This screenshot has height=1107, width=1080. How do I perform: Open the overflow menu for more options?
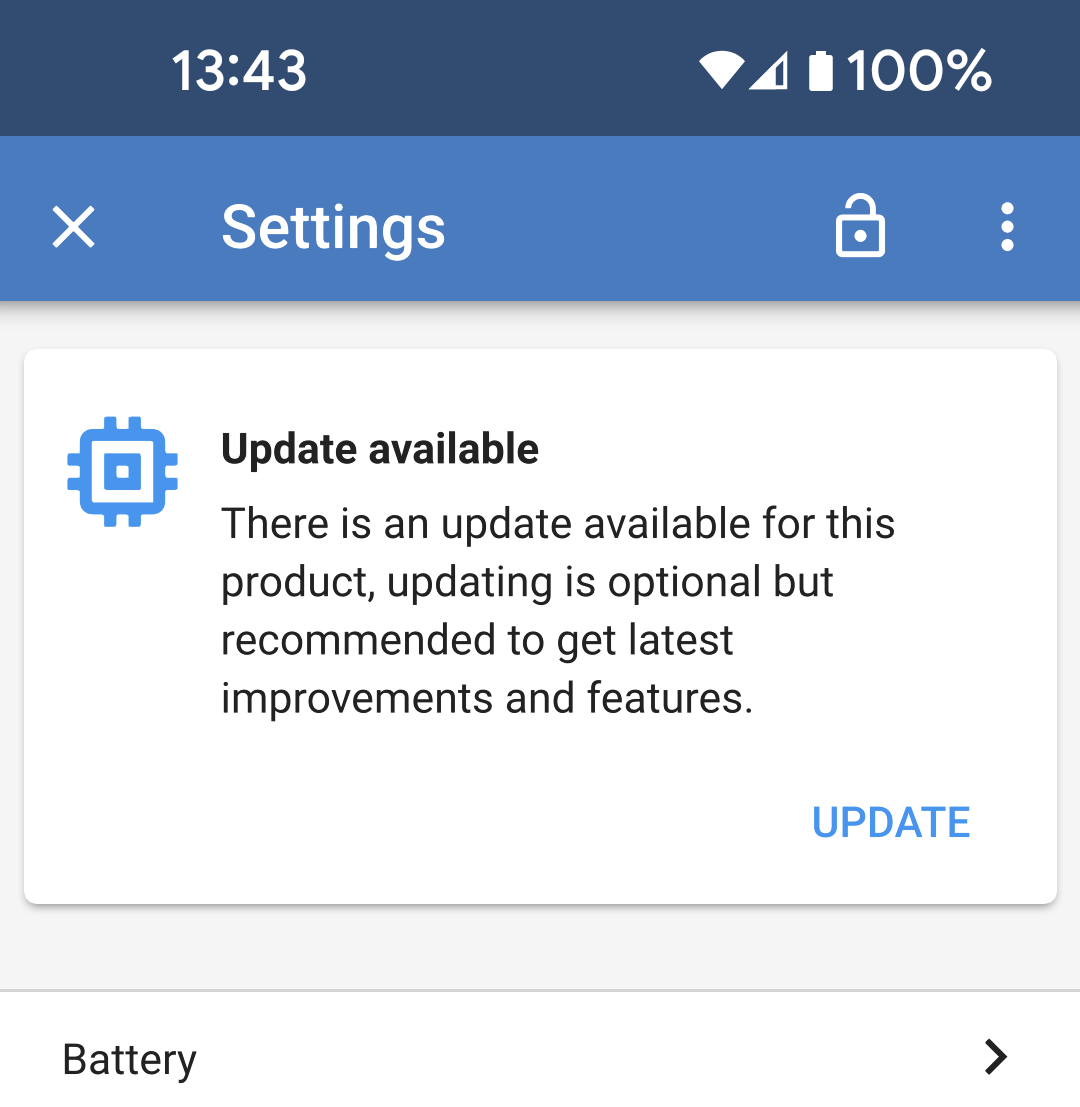[x=1007, y=227]
